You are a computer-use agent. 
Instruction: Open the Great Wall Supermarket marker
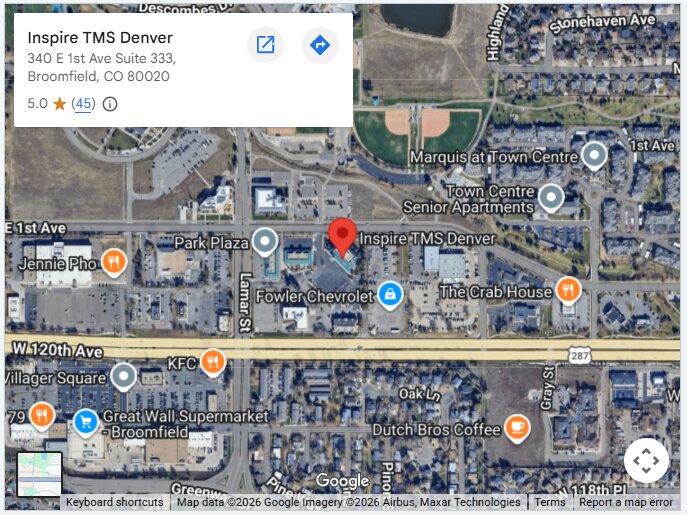[x=86, y=421]
